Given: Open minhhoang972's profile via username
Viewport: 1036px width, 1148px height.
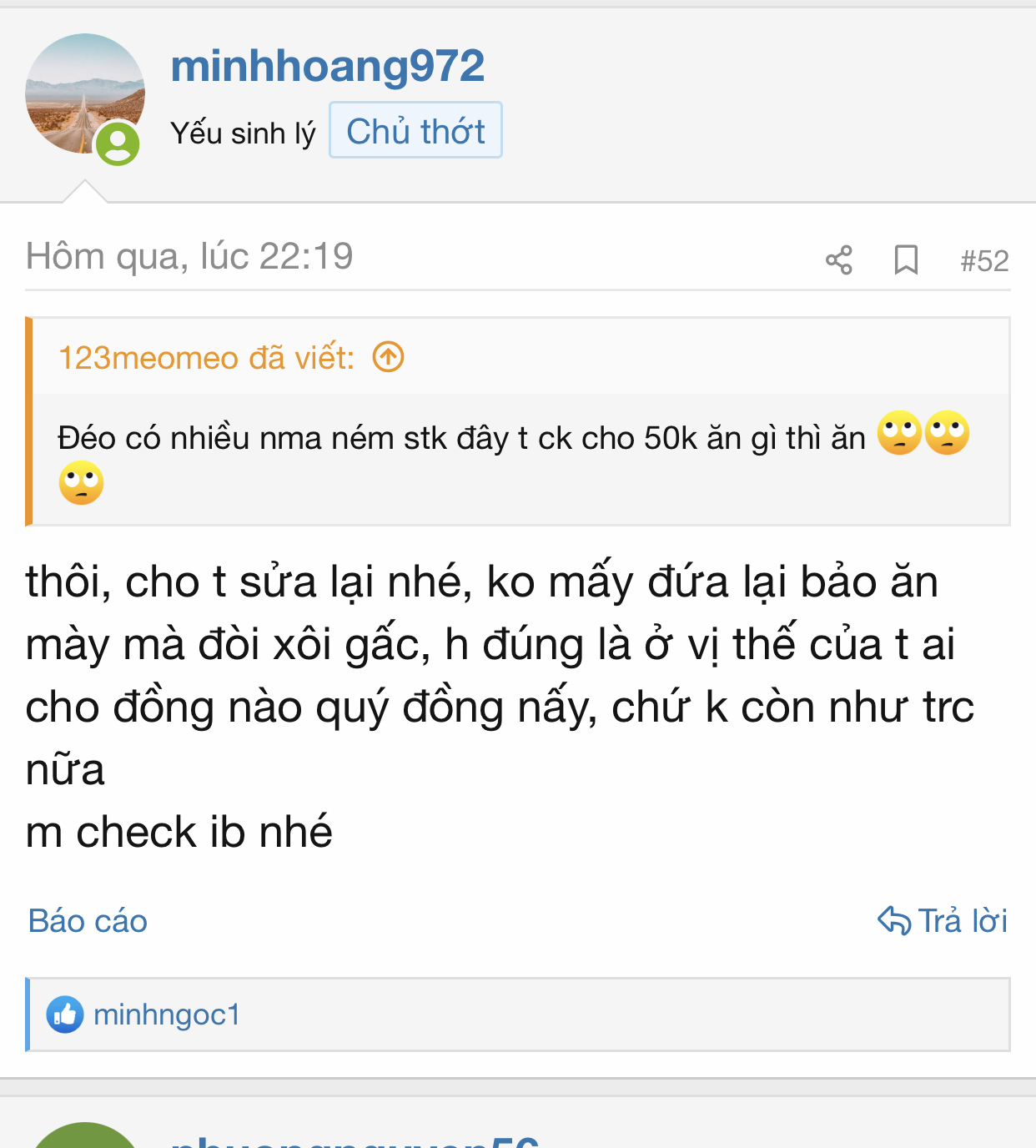Looking at the screenshot, I should coord(327,66).
